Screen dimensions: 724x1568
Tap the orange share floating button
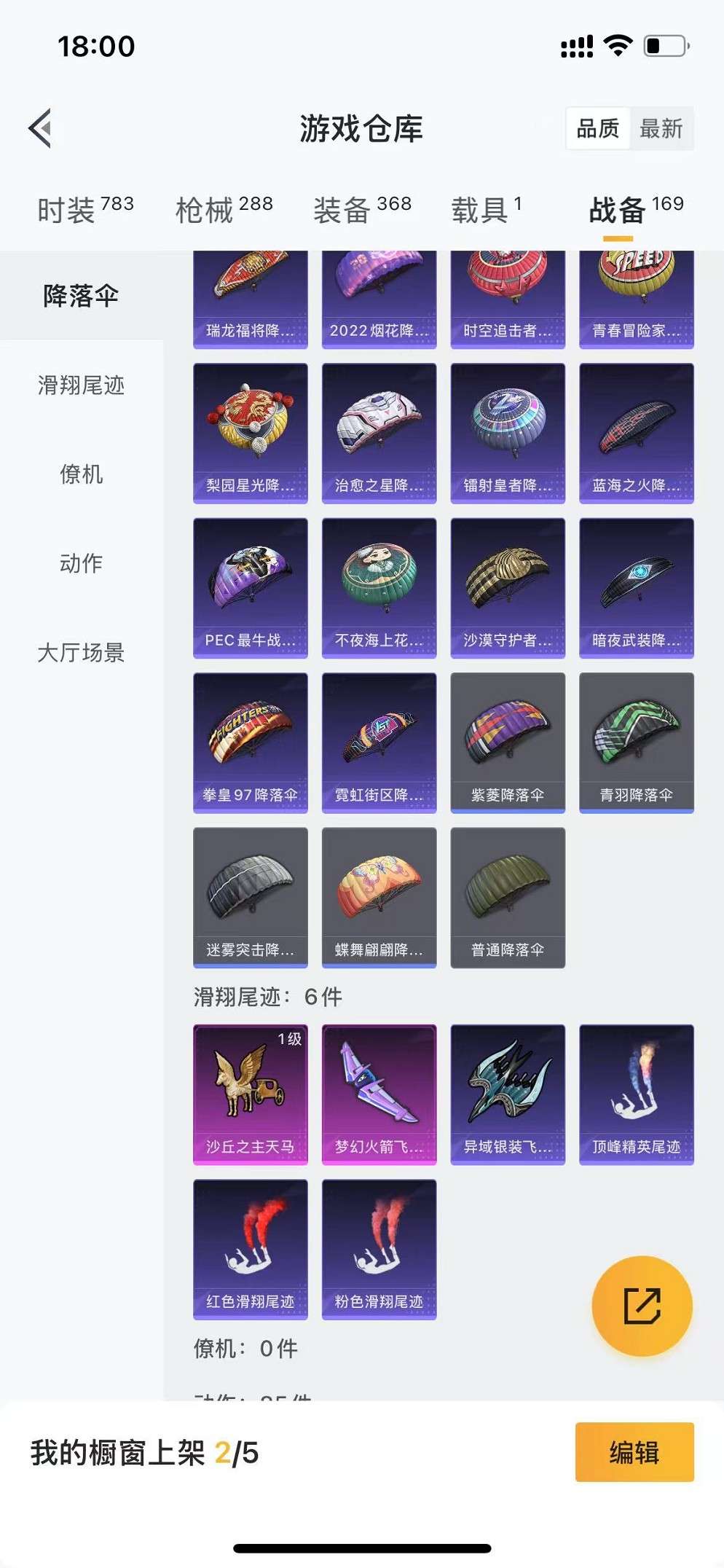(x=642, y=1306)
